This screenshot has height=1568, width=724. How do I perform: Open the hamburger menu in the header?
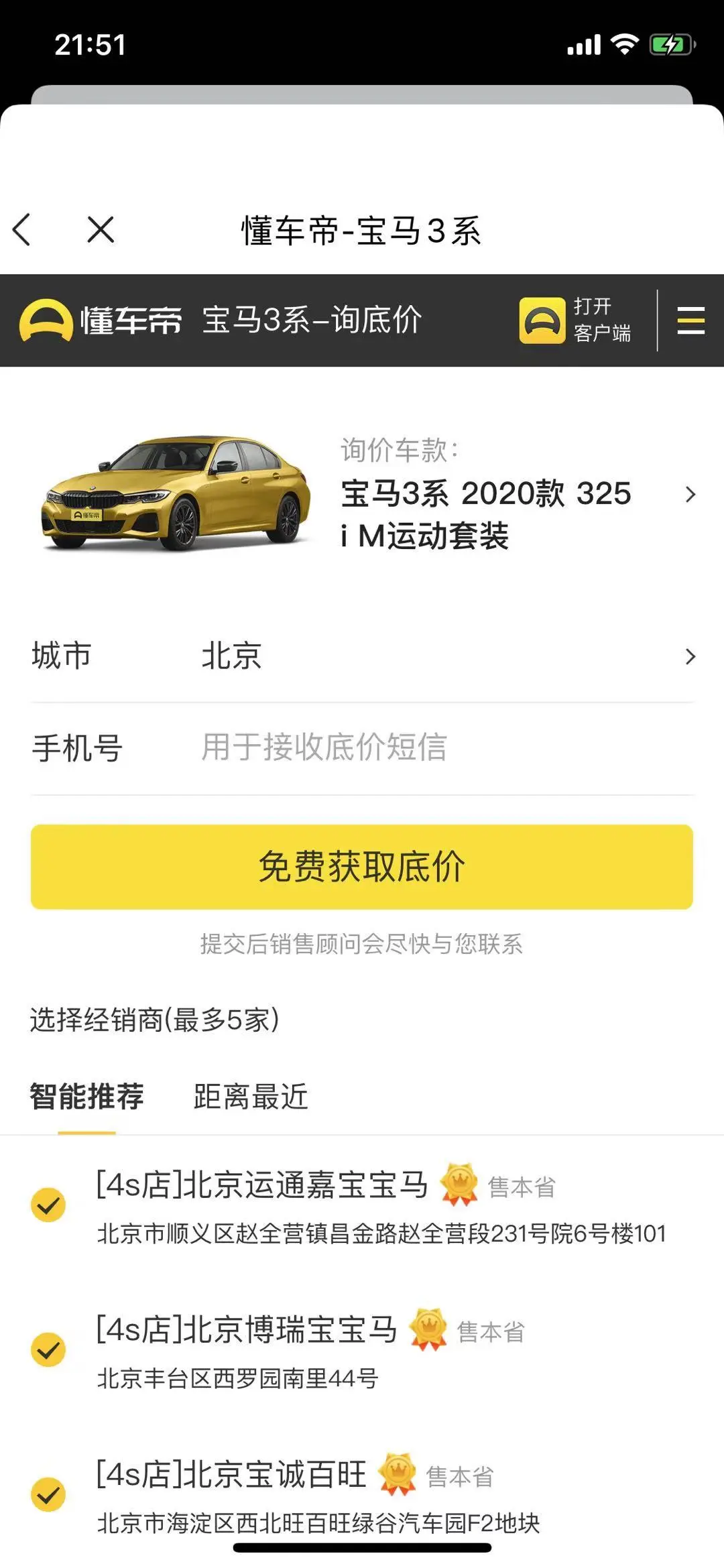(x=690, y=320)
